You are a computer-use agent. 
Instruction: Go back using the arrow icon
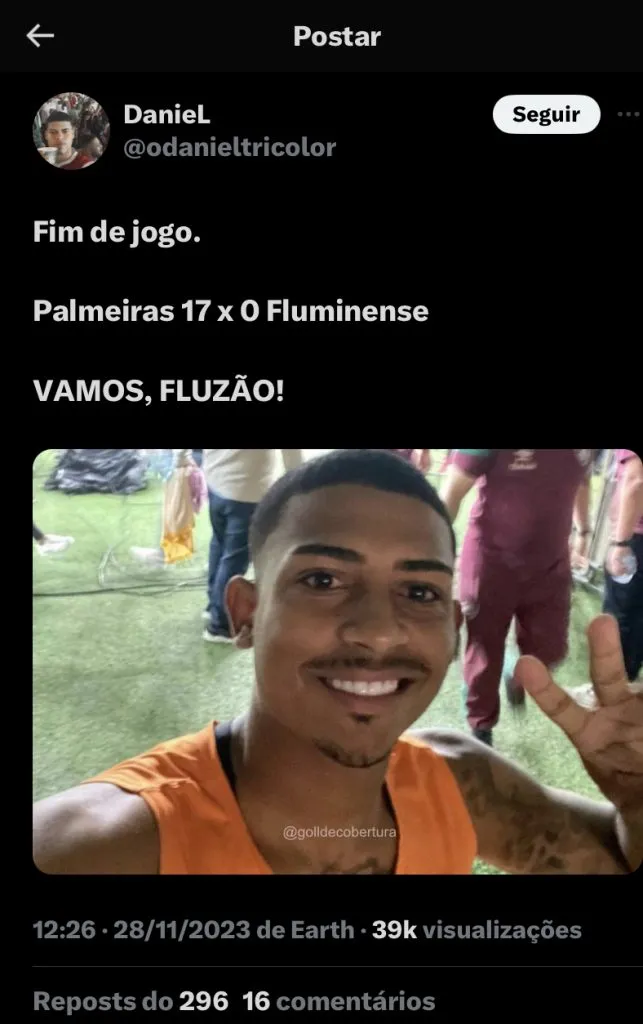40,36
